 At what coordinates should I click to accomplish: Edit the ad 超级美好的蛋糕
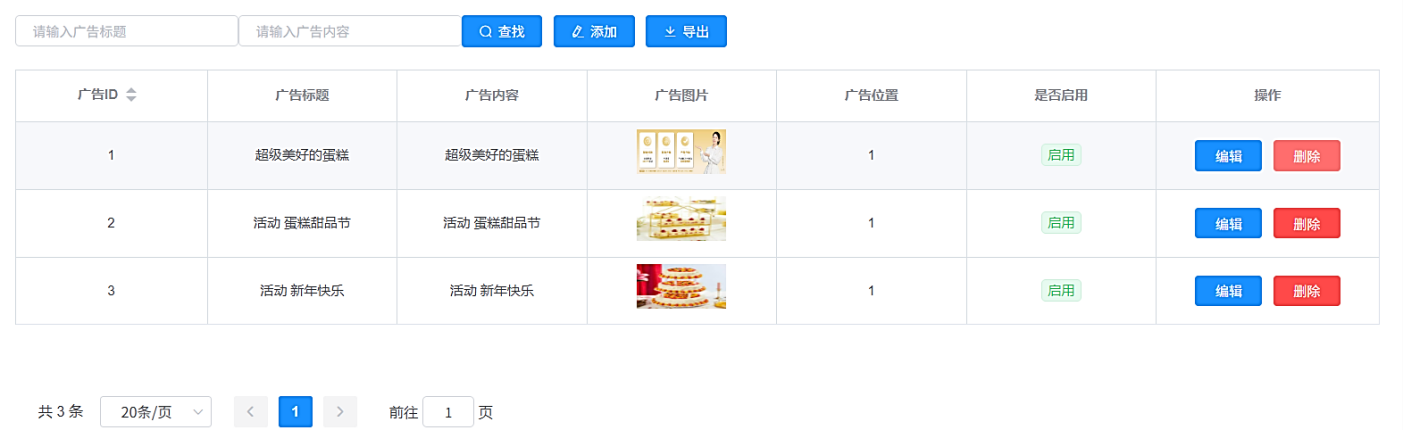point(1228,156)
